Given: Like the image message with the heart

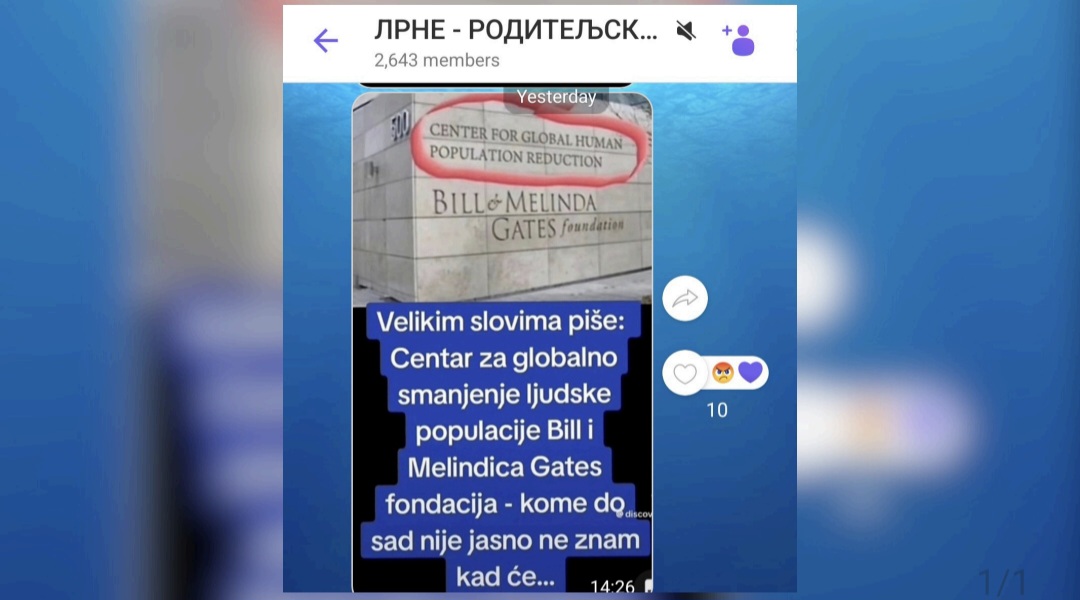Looking at the screenshot, I should (685, 374).
